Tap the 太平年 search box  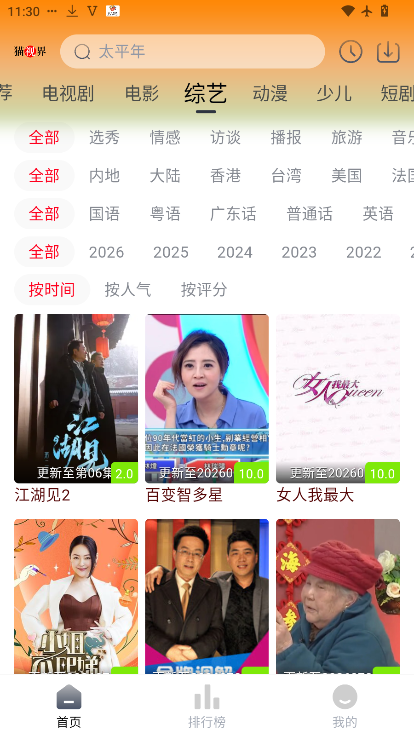tap(192, 52)
